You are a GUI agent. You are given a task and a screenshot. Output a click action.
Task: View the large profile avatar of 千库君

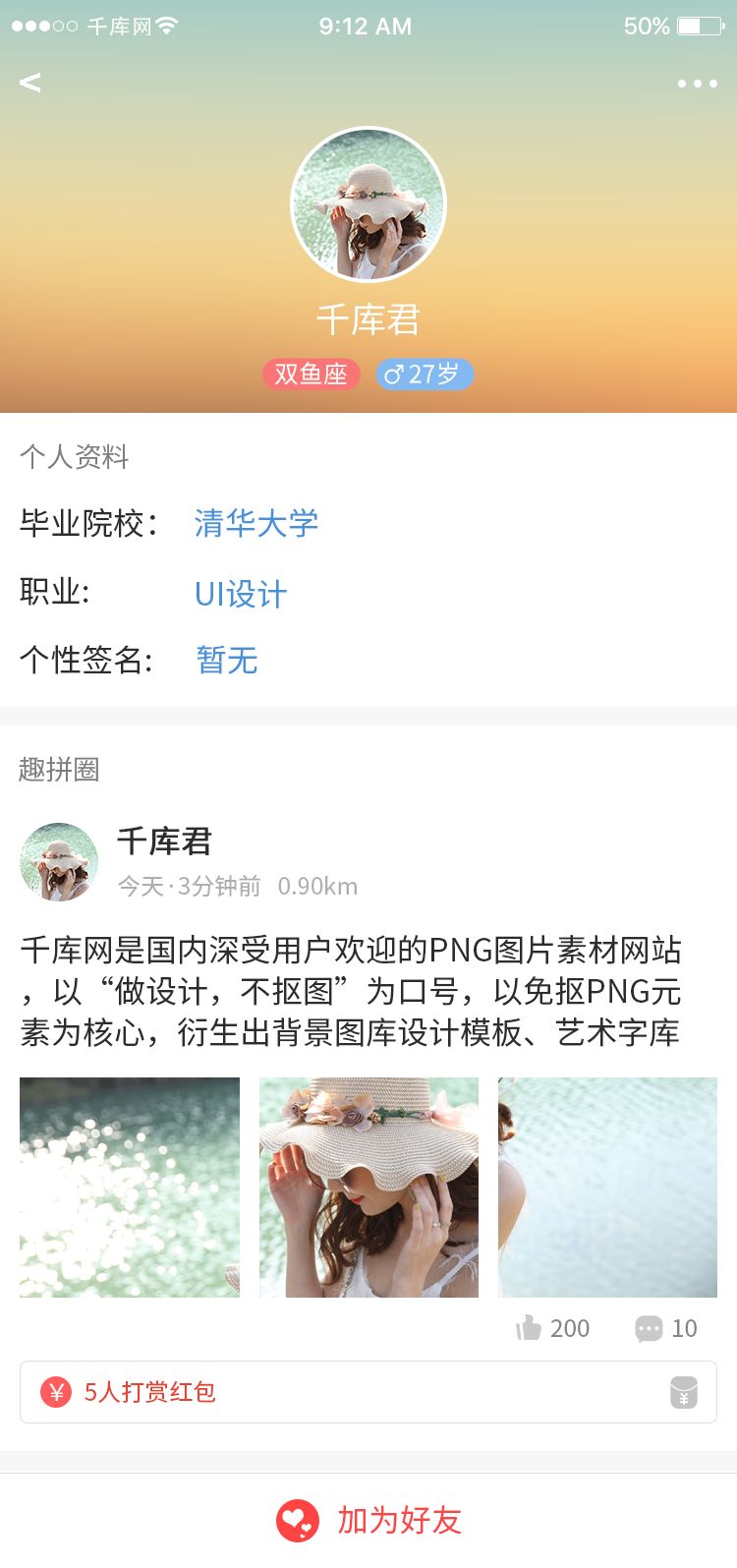coord(368,205)
